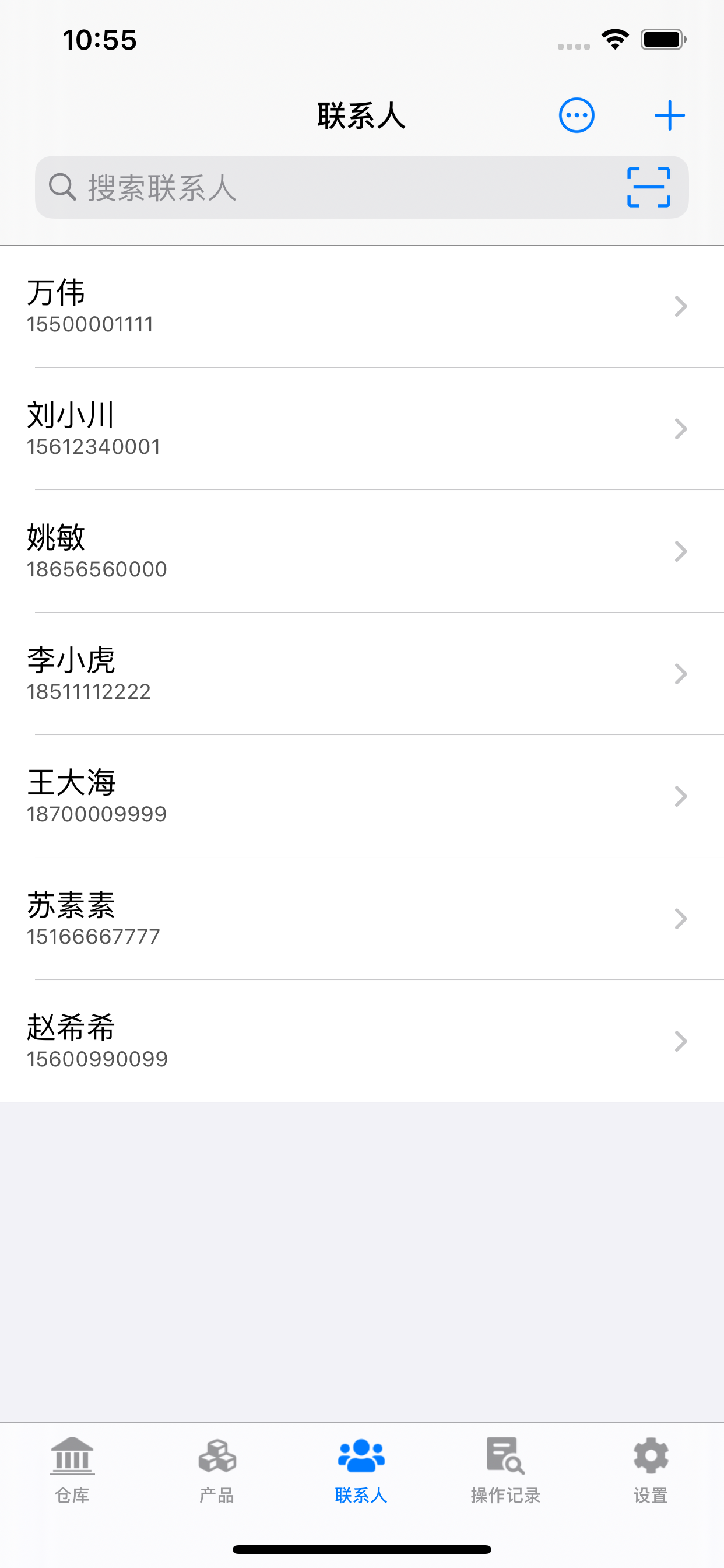This screenshot has height=1568, width=724.
Task: Open the more options ellipsis menu
Action: (x=576, y=115)
